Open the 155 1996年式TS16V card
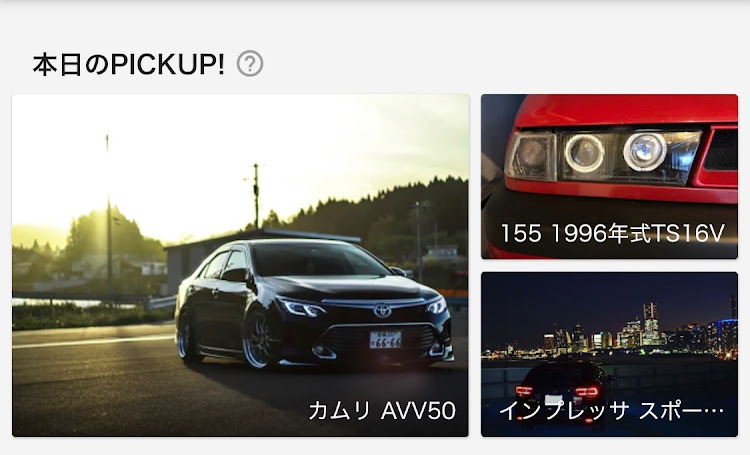 609,177
